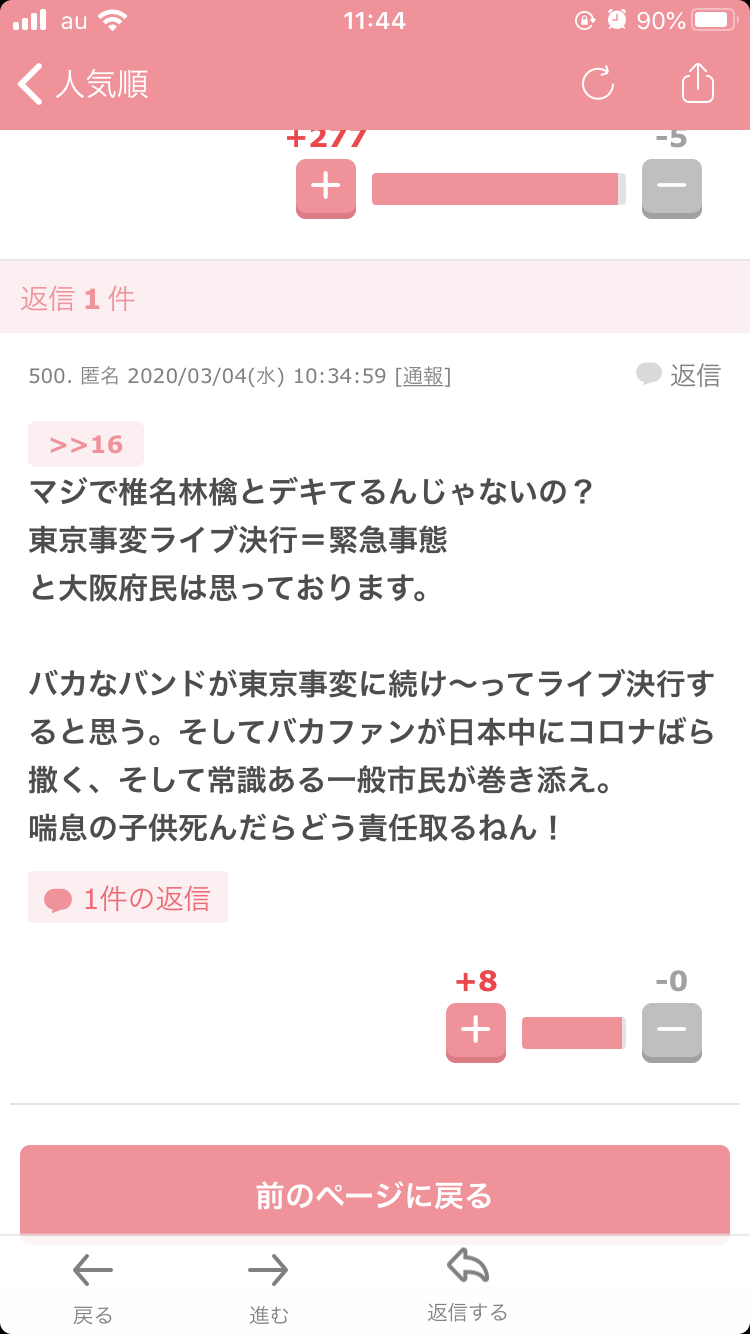
Task: Reply to comment 500 via 返信
Action: pos(679,375)
